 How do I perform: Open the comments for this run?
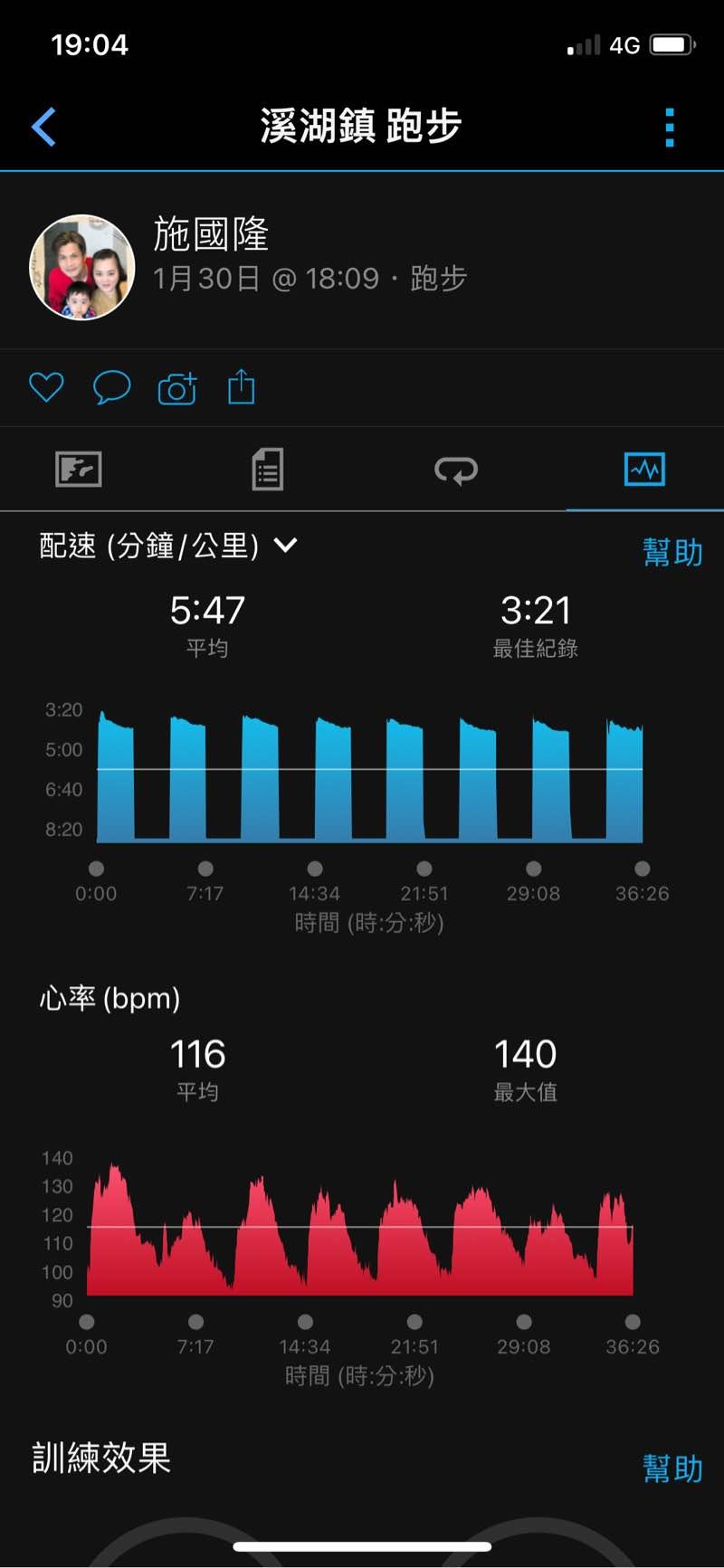click(112, 387)
